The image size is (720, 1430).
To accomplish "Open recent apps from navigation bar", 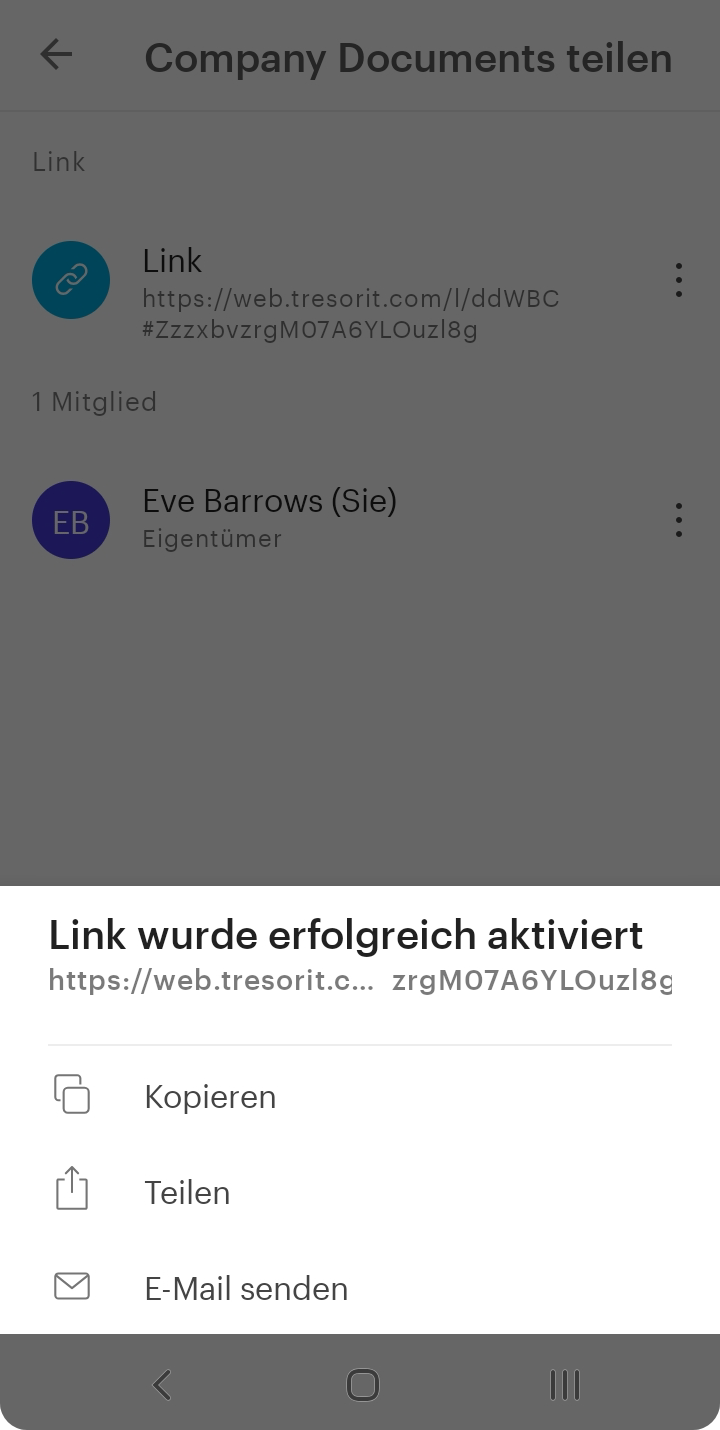I will click(565, 1385).
